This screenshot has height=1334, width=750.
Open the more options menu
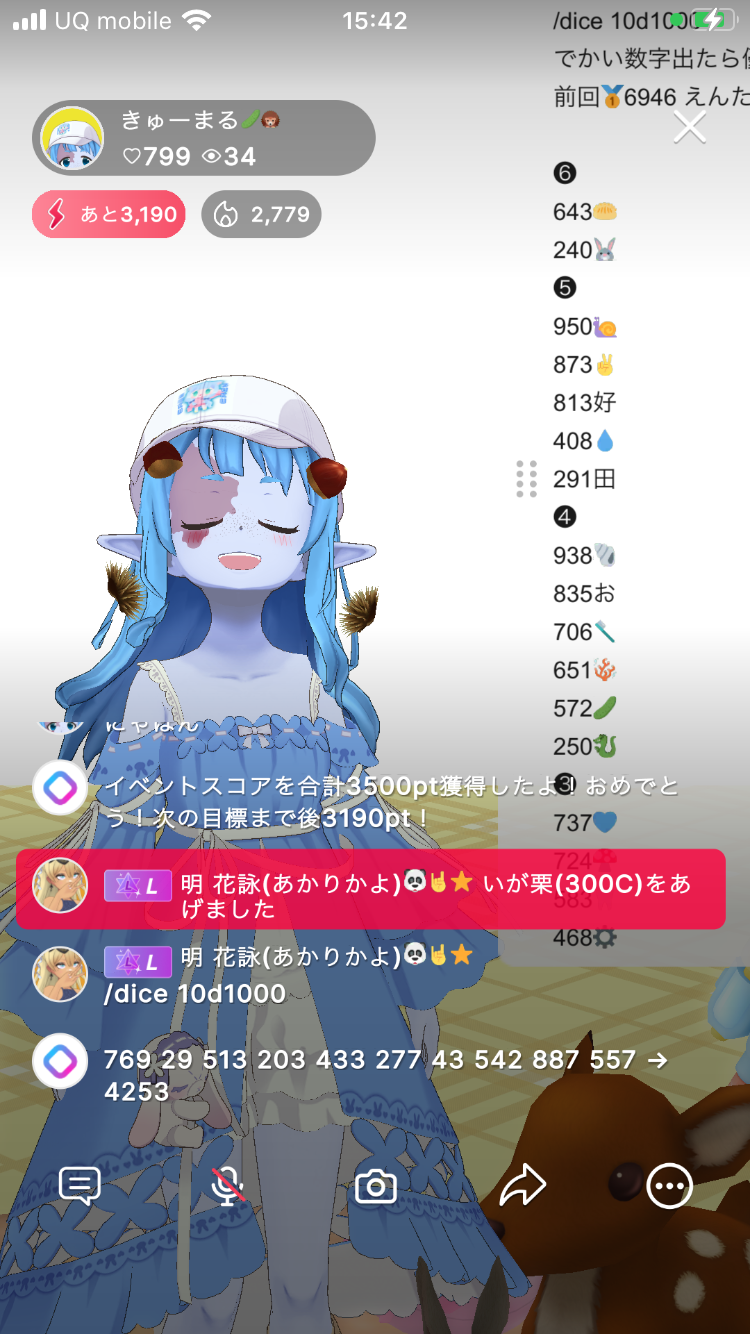[x=669, y=1187]
